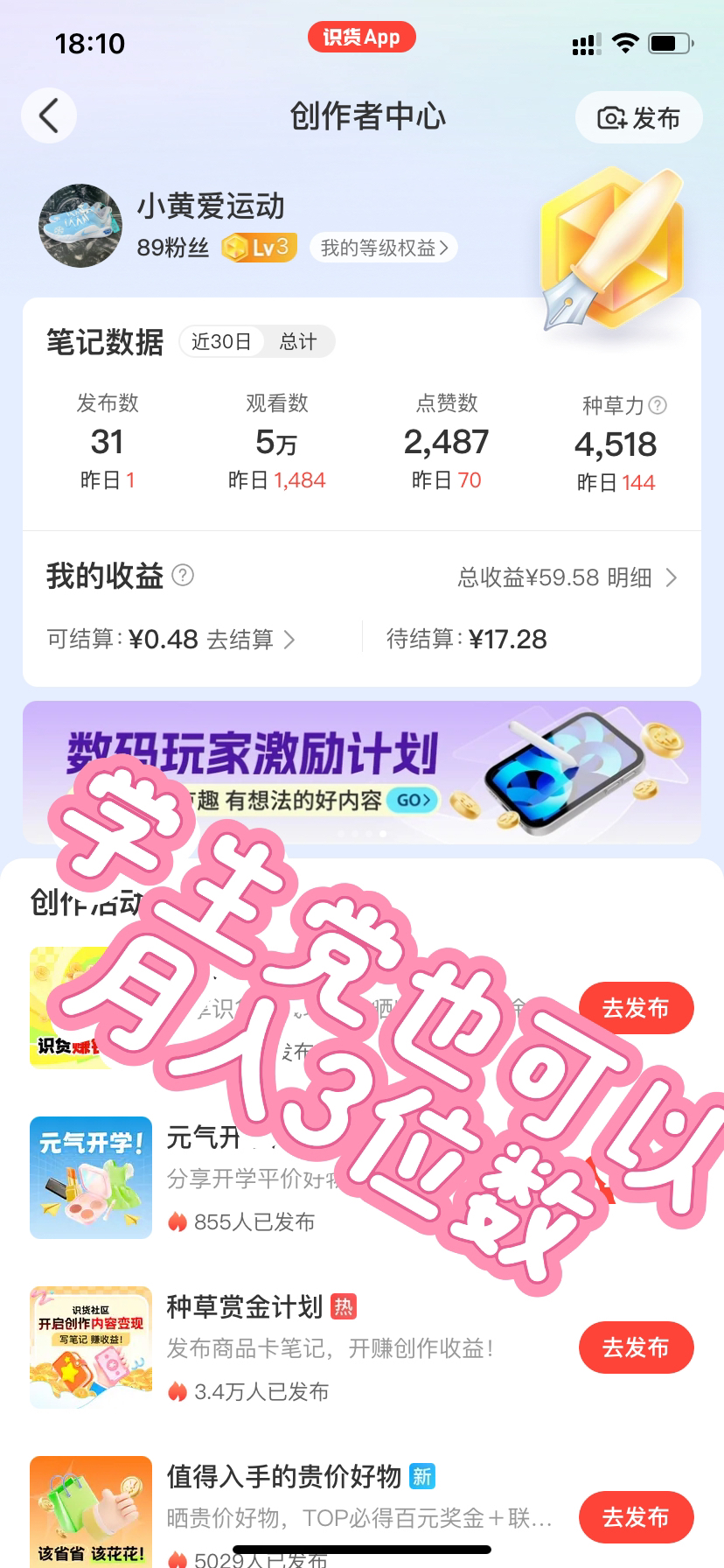The width and height of the screenshot is (724, 1568).
Task: Go back from the creator center
Action: 49,116
